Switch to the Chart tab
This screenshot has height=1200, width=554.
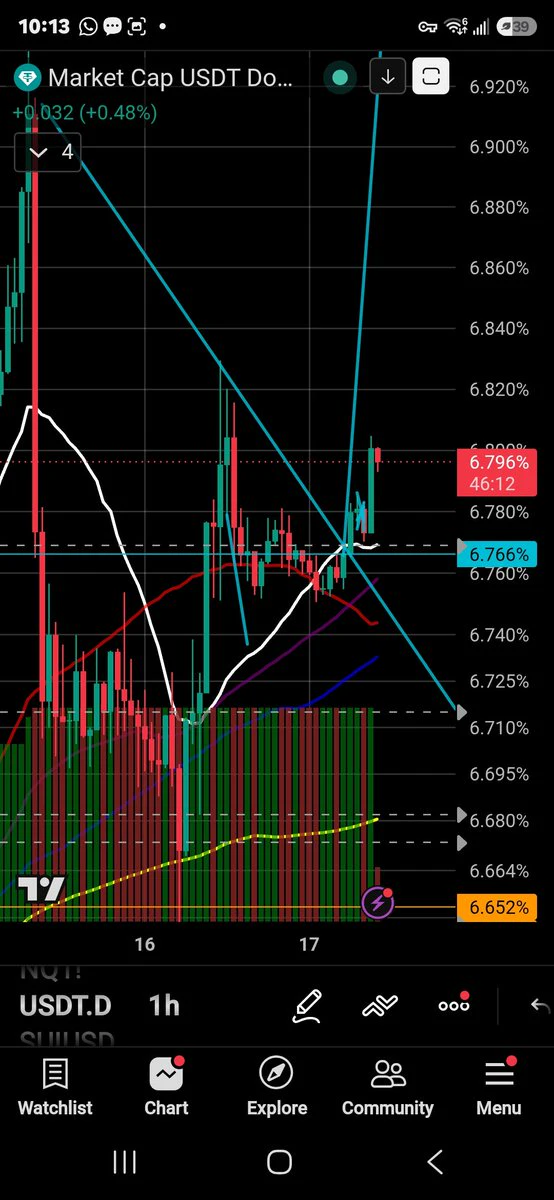[x=166, y=1087]
